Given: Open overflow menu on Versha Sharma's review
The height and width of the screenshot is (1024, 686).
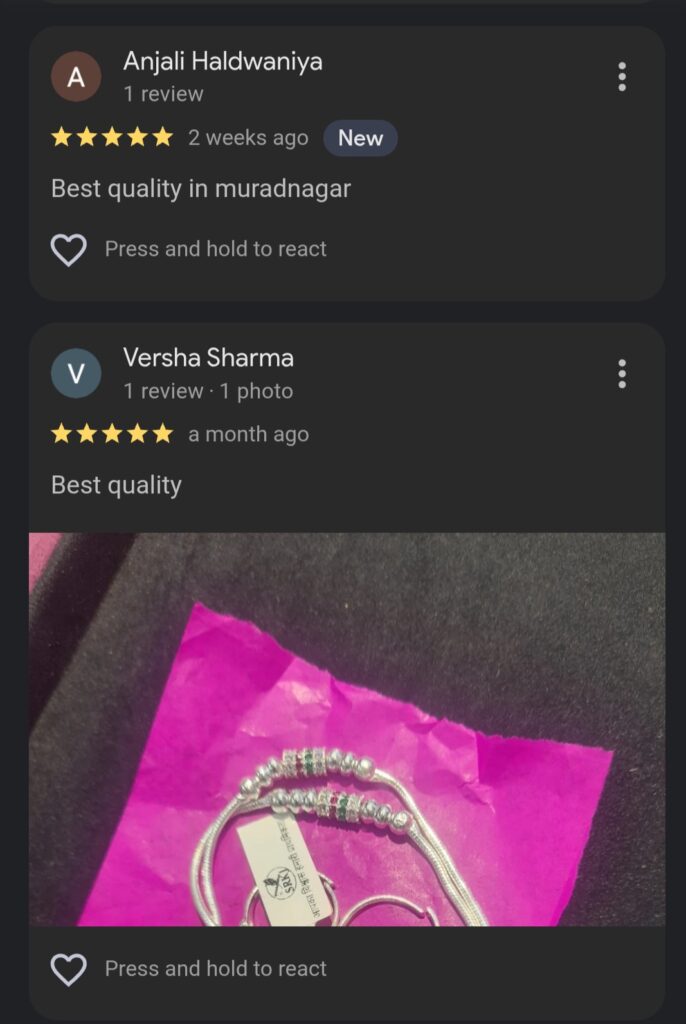Looking at the screenshot, I should [x=622, y=374].
